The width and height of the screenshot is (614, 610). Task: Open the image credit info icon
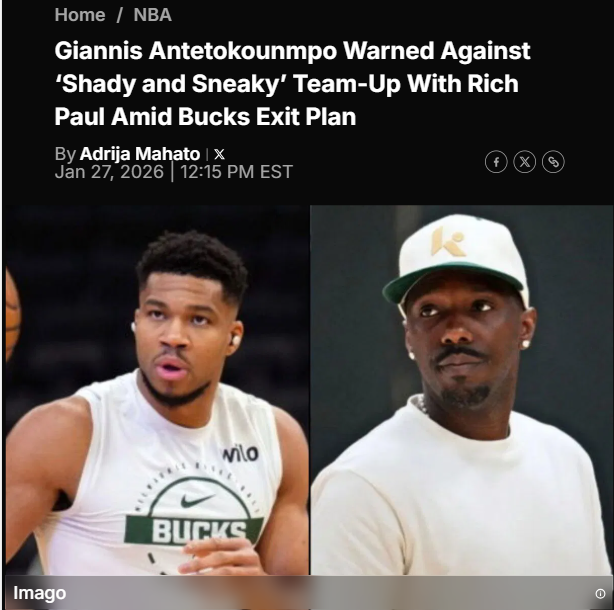pos(600,593)
